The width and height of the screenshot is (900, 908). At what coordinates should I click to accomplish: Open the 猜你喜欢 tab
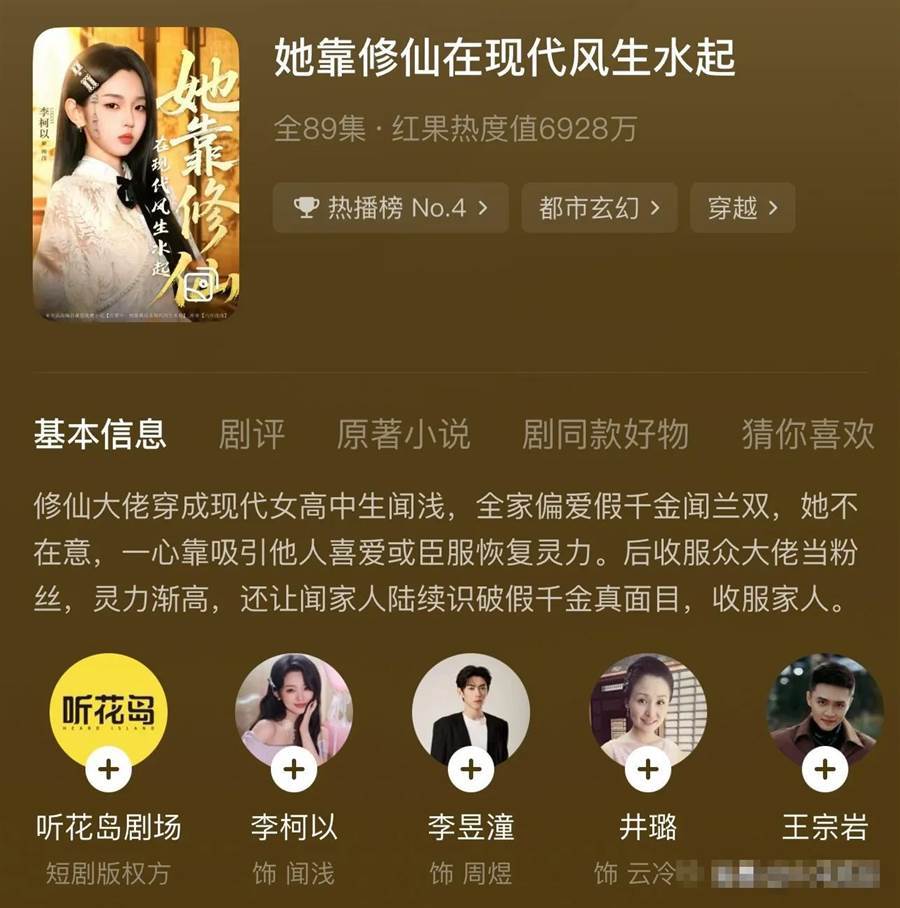pos(807,434)
